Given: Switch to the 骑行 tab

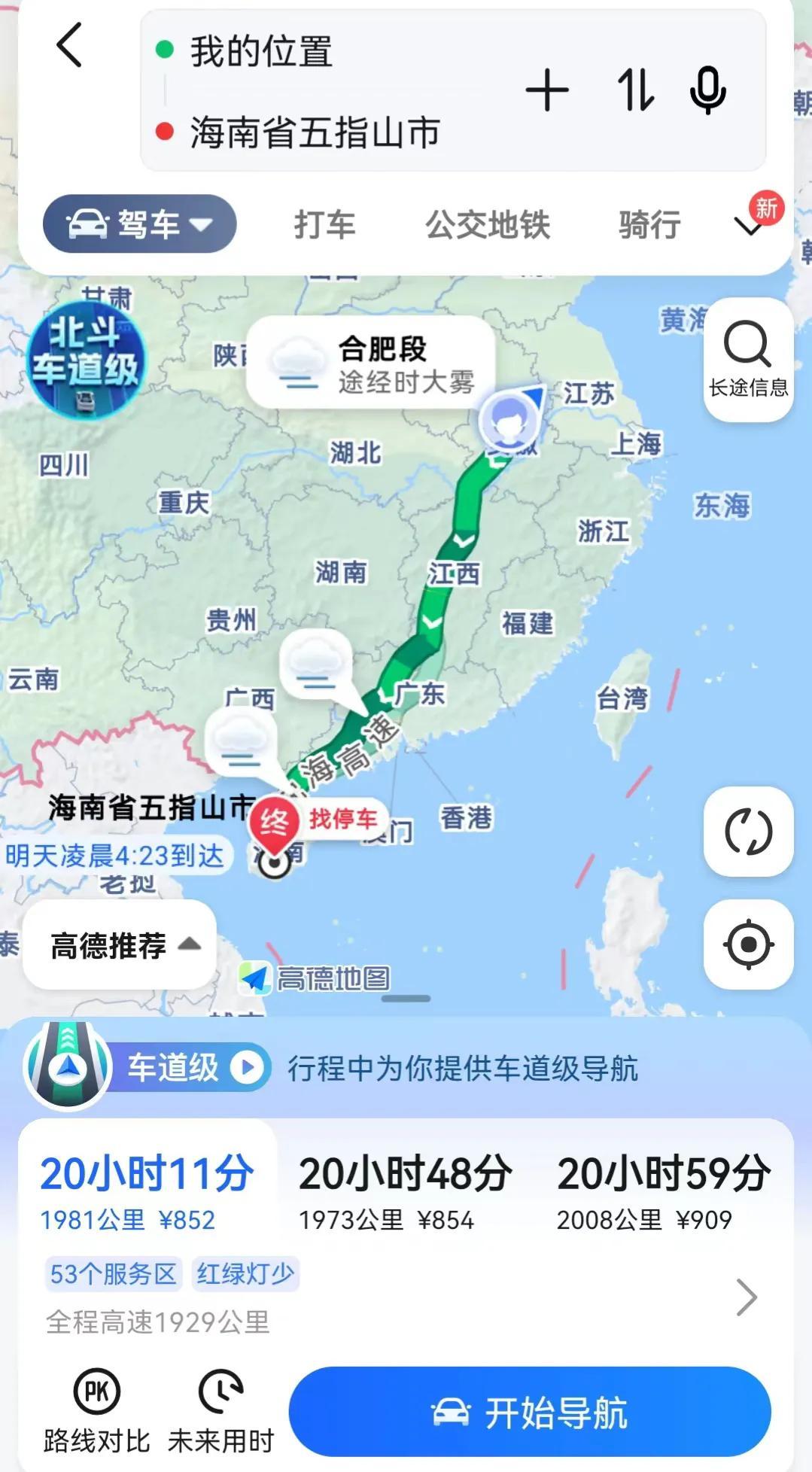Looking at the screenshot, I should pos(649,224).
